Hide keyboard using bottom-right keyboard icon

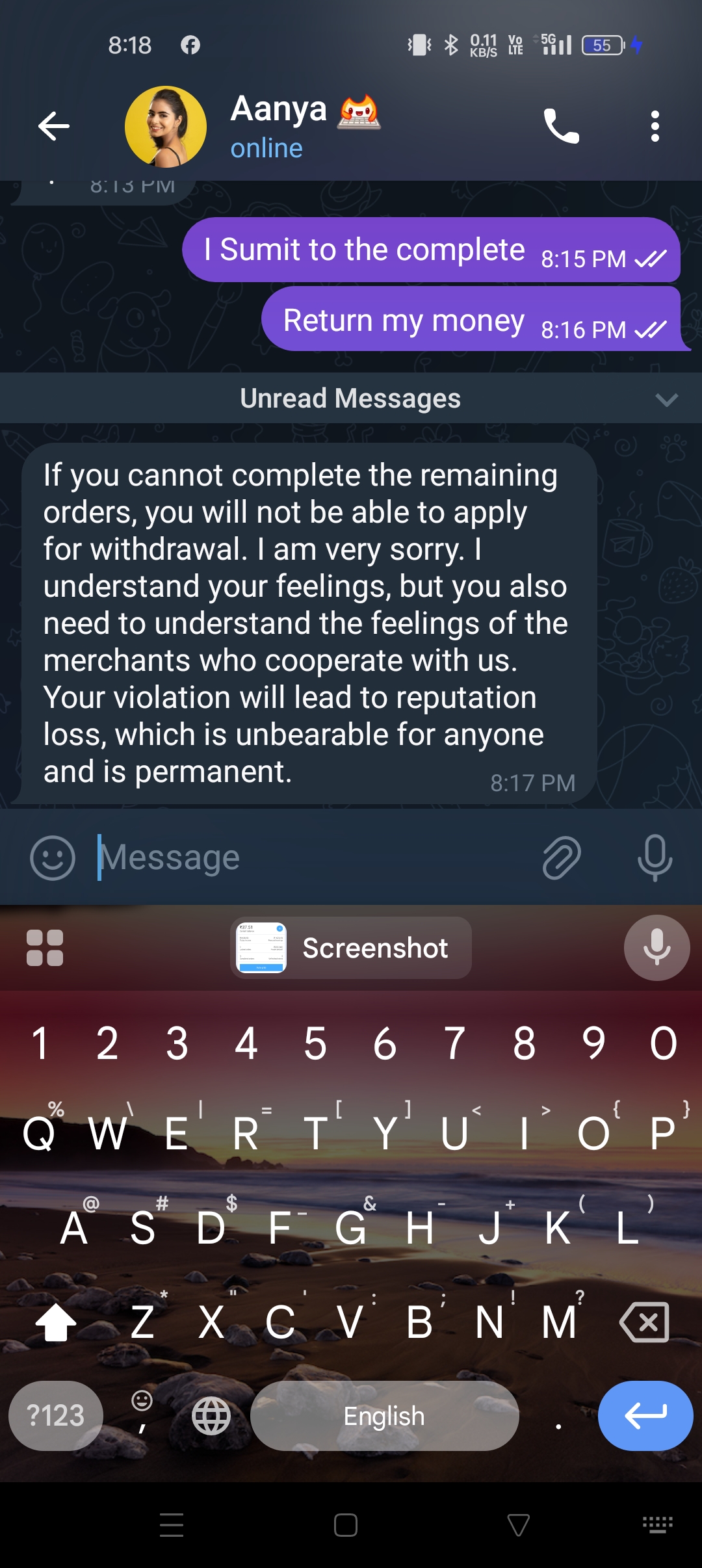[x=657, y=1524]
